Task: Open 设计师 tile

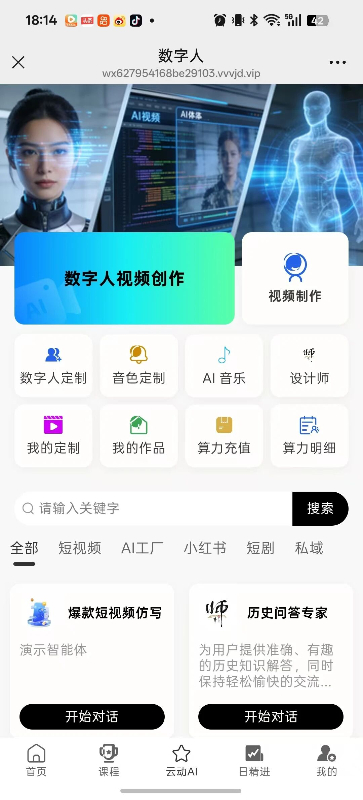Action: coord(309,365)
